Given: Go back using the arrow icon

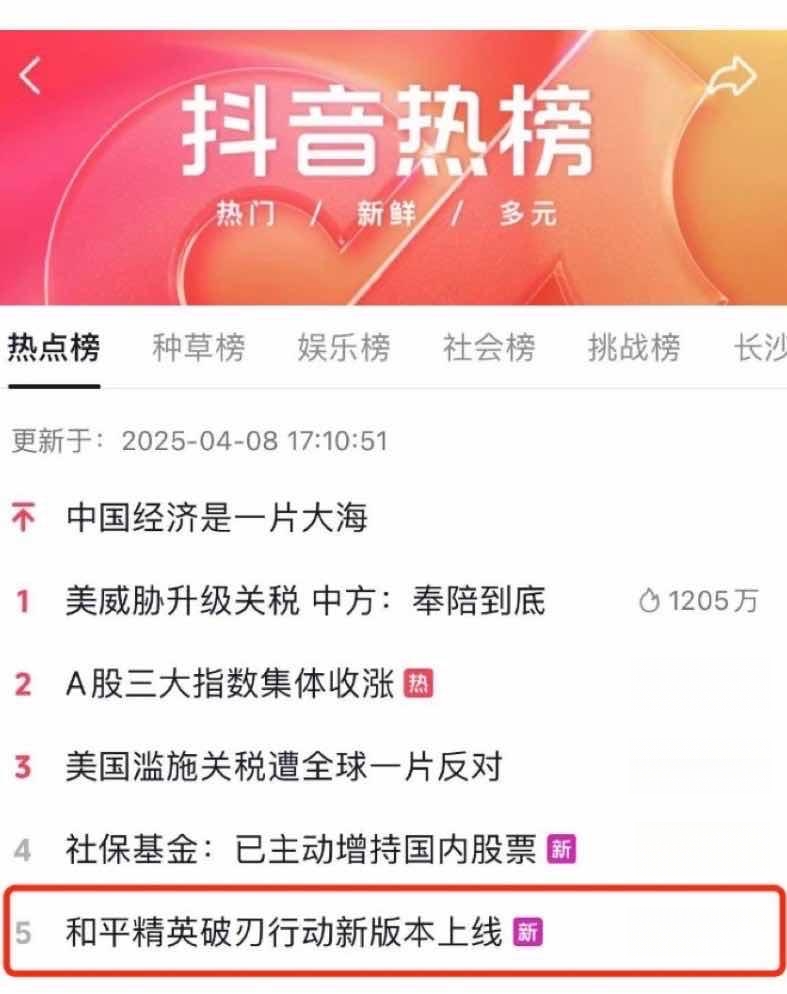Looking at the screenshot, I should click(31, 76).
